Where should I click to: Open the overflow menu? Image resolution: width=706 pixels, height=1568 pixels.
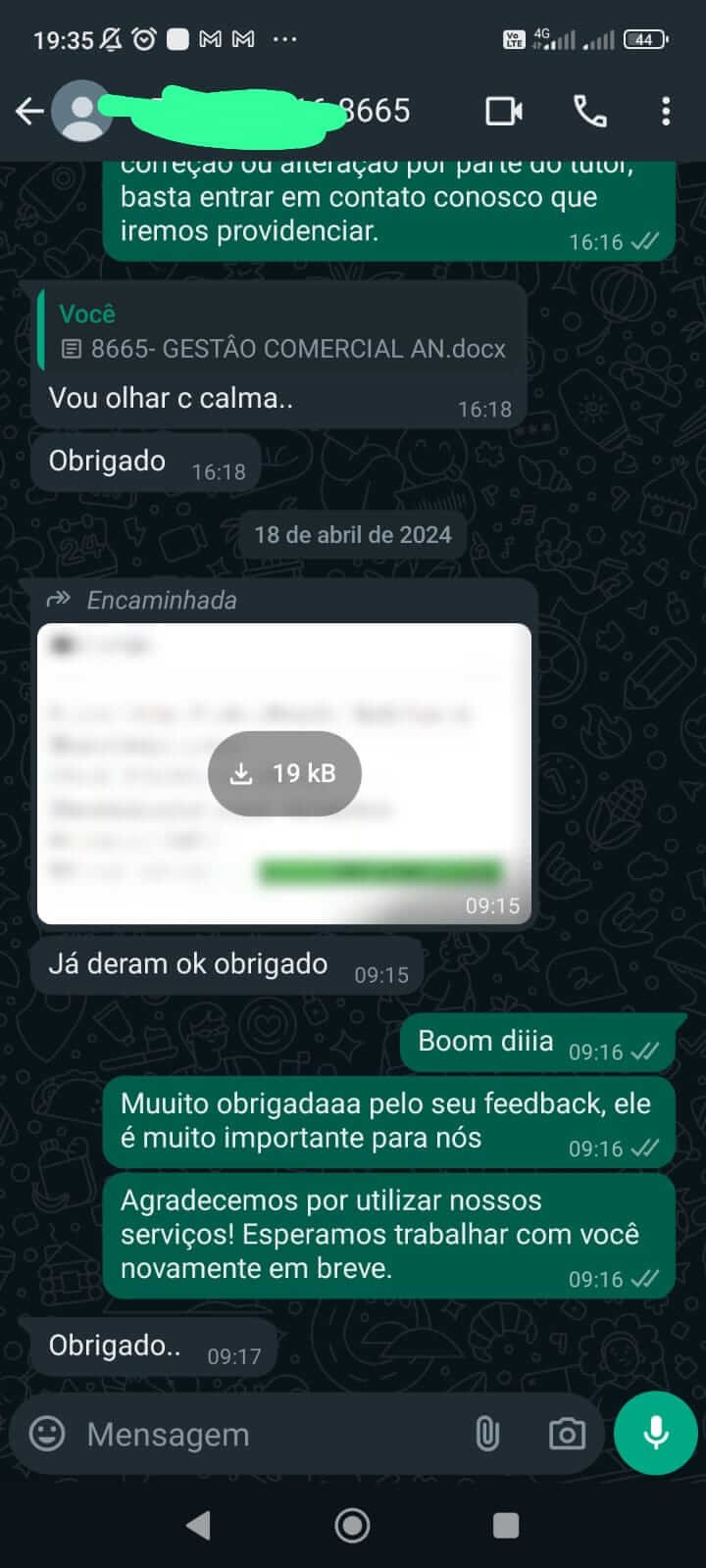coord(666,112)
